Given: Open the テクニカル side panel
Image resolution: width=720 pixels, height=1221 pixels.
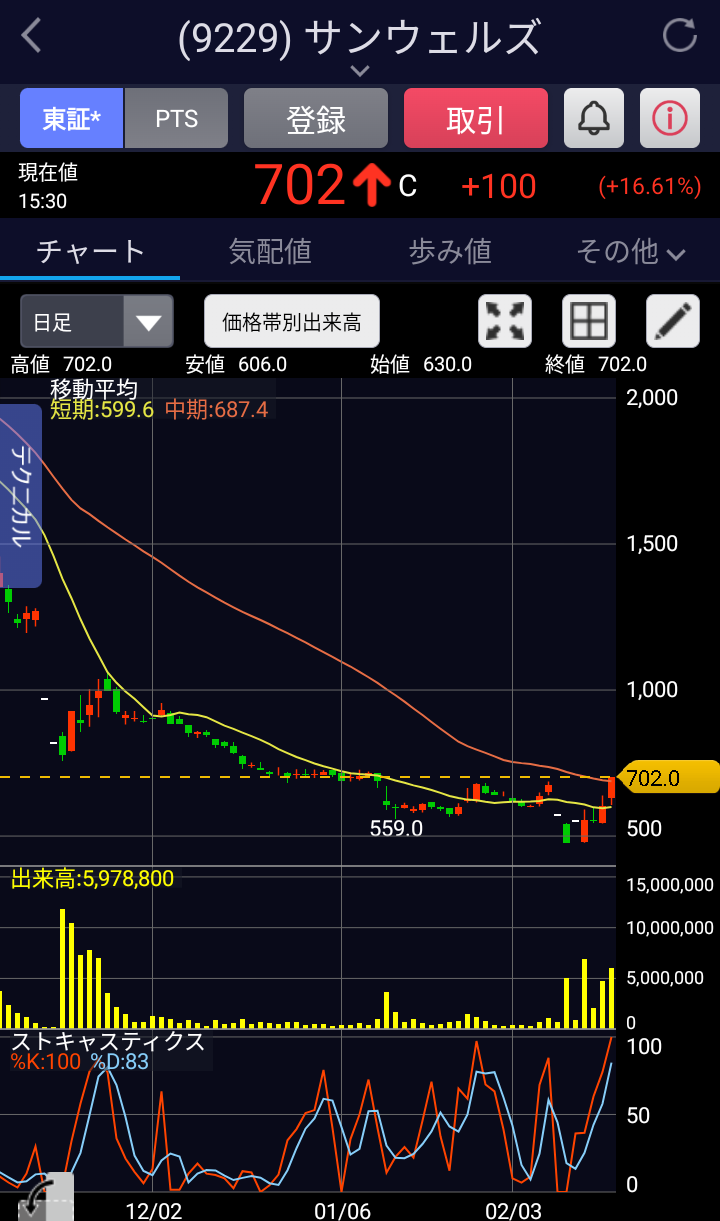Looking at the screenshot, I should tap(21, 496).
